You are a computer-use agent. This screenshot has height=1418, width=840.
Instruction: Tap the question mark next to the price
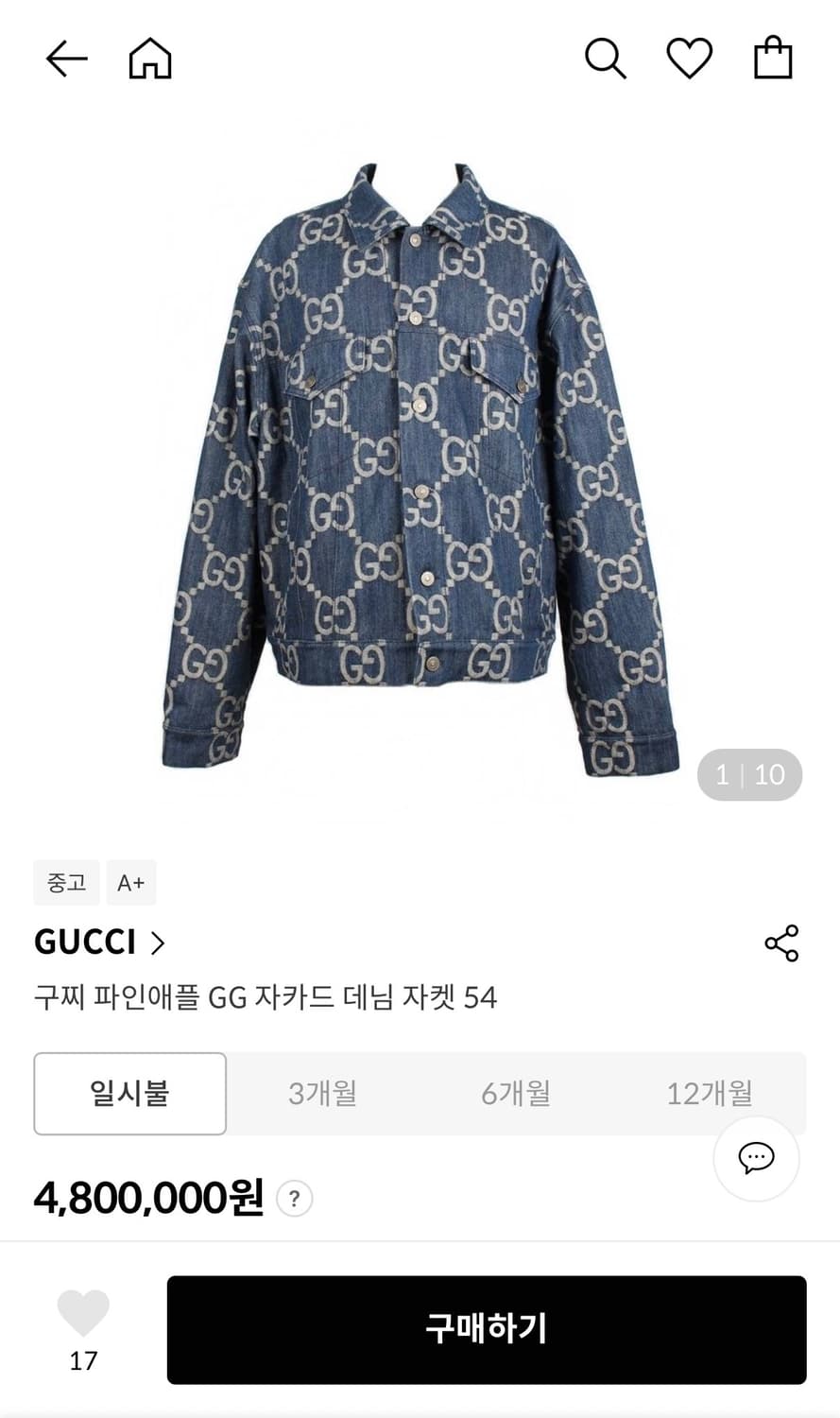(x=293, y=1198)
